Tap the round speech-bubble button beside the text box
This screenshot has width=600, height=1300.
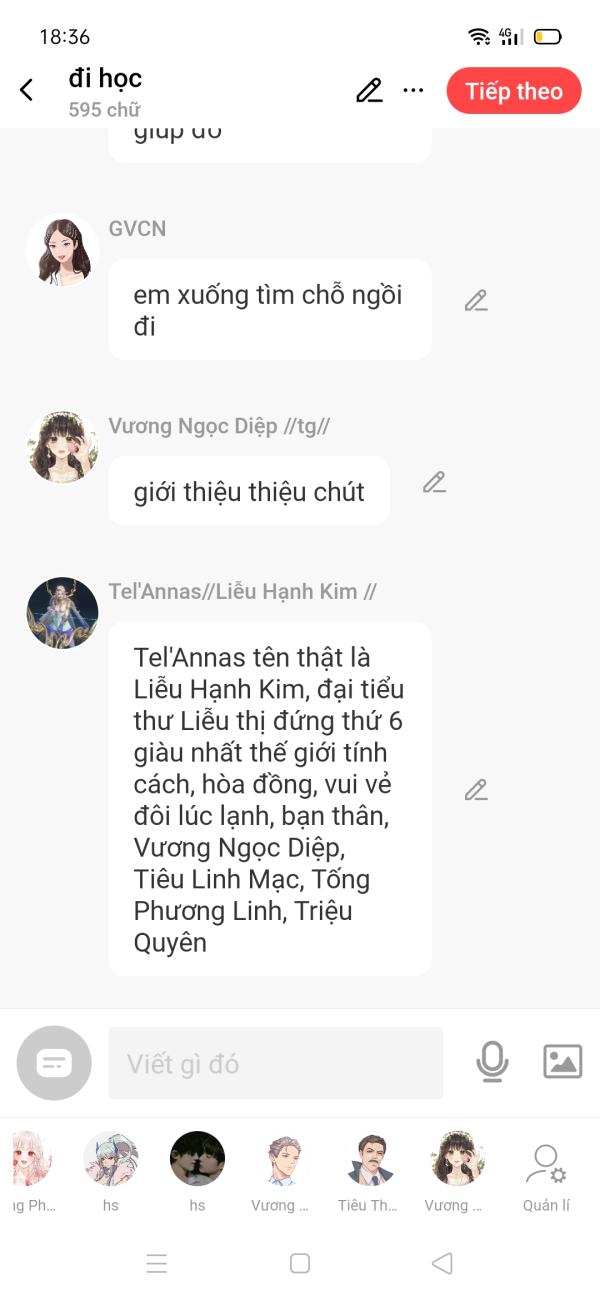pos(54,1063)
